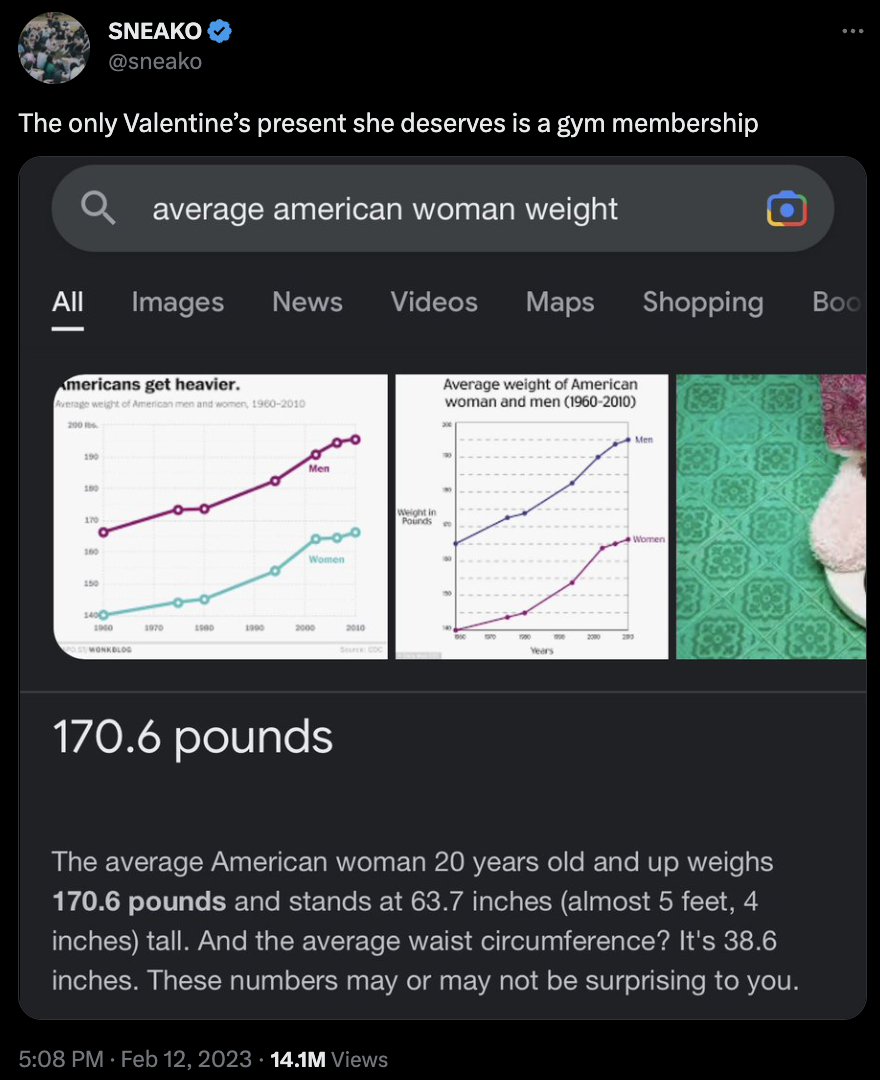Open the tweet's overflow menu
The width and height of the screenshot is (880, 1080).
pyautogui.click(x=851, y=32)
